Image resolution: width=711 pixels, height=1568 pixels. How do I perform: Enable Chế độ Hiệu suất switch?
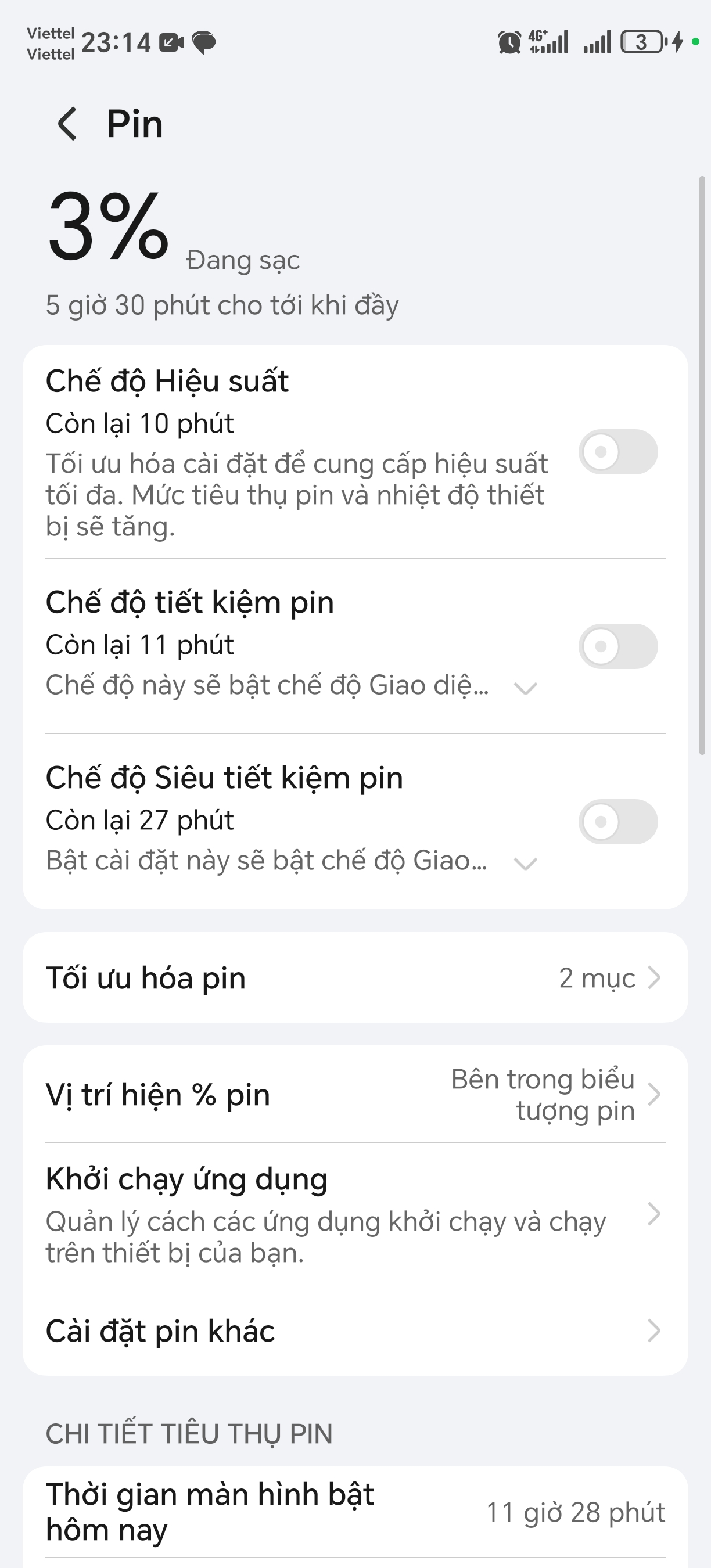pyautogui.click(x=617, y=452)
